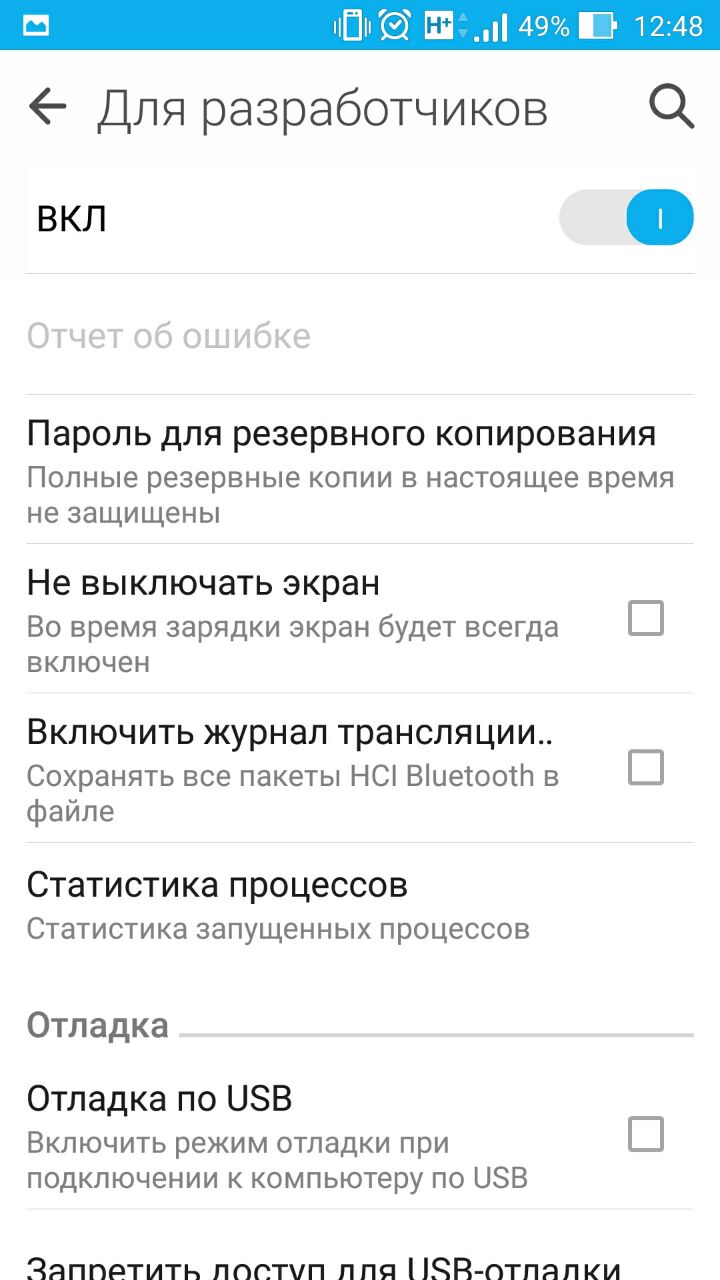
Task: Enable the Не выключать экран checkbox
Action: tap(645, 618)
